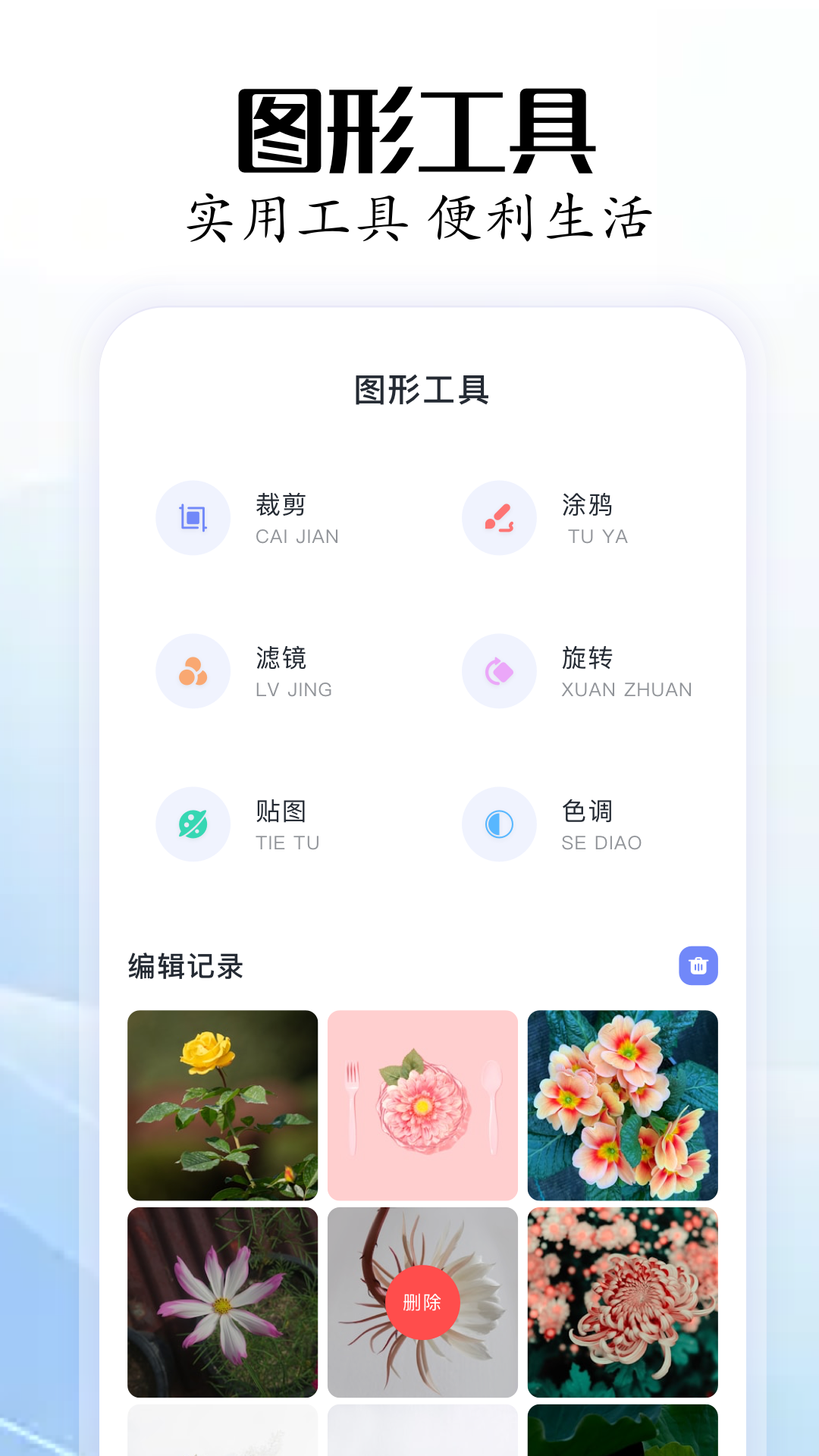Click the TU YA subtitle text

[x=595, y=536]
